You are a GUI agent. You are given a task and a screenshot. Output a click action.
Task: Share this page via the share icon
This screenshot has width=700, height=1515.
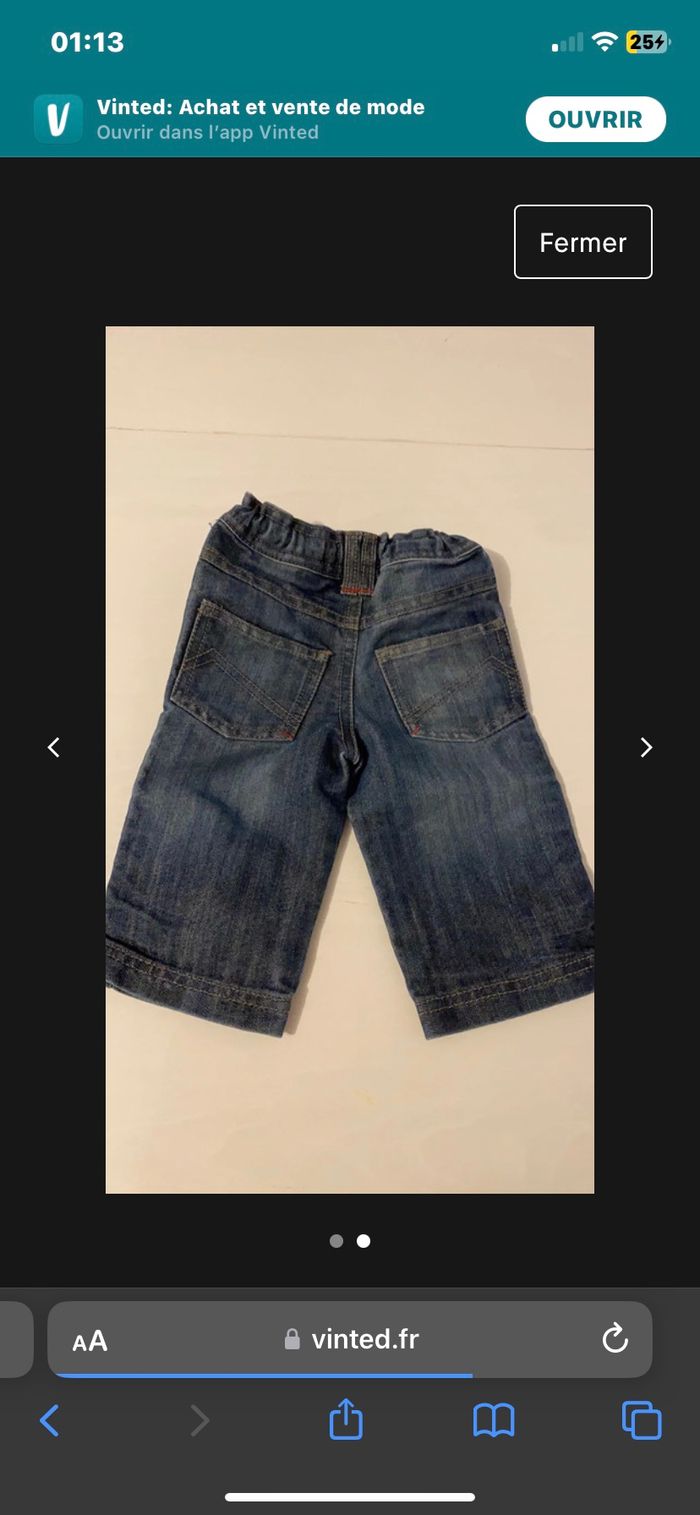tap(346, 1420)
